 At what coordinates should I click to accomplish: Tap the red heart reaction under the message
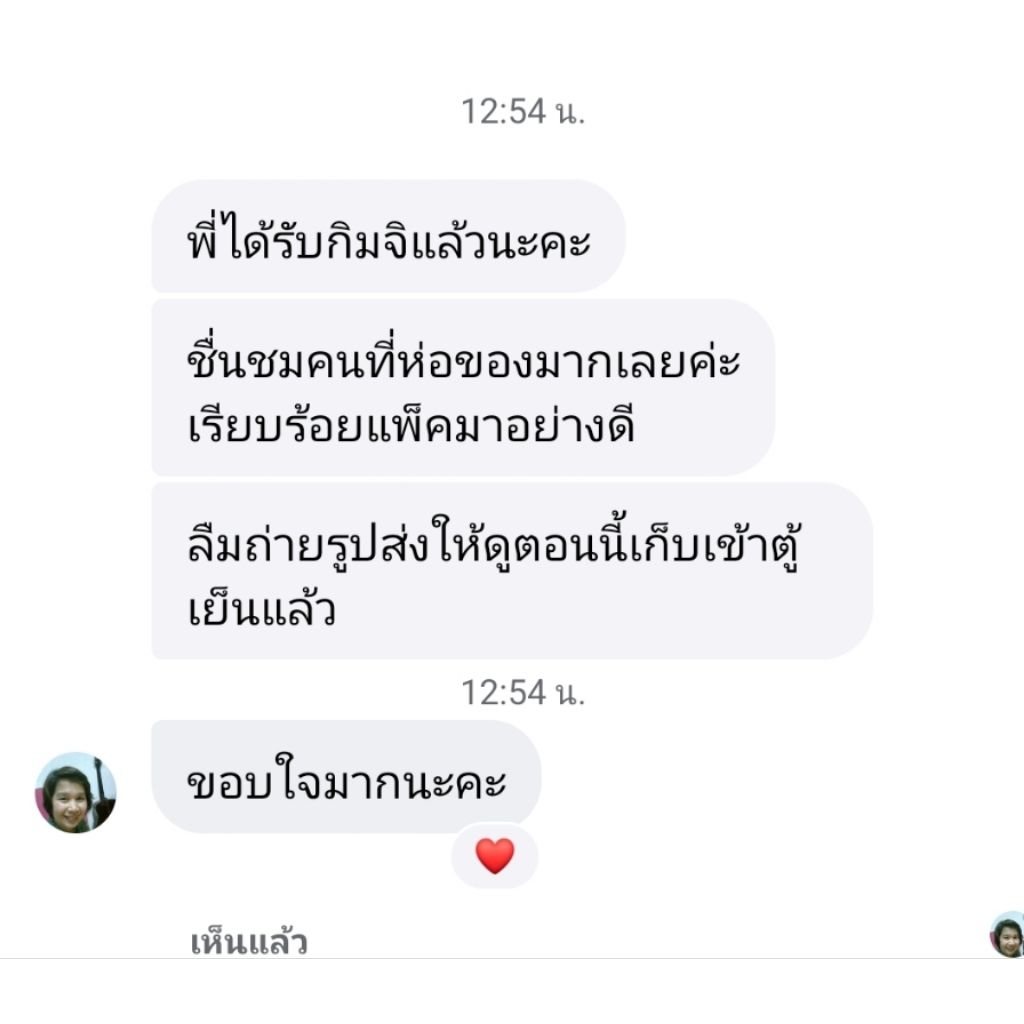(x=494, y=856)
